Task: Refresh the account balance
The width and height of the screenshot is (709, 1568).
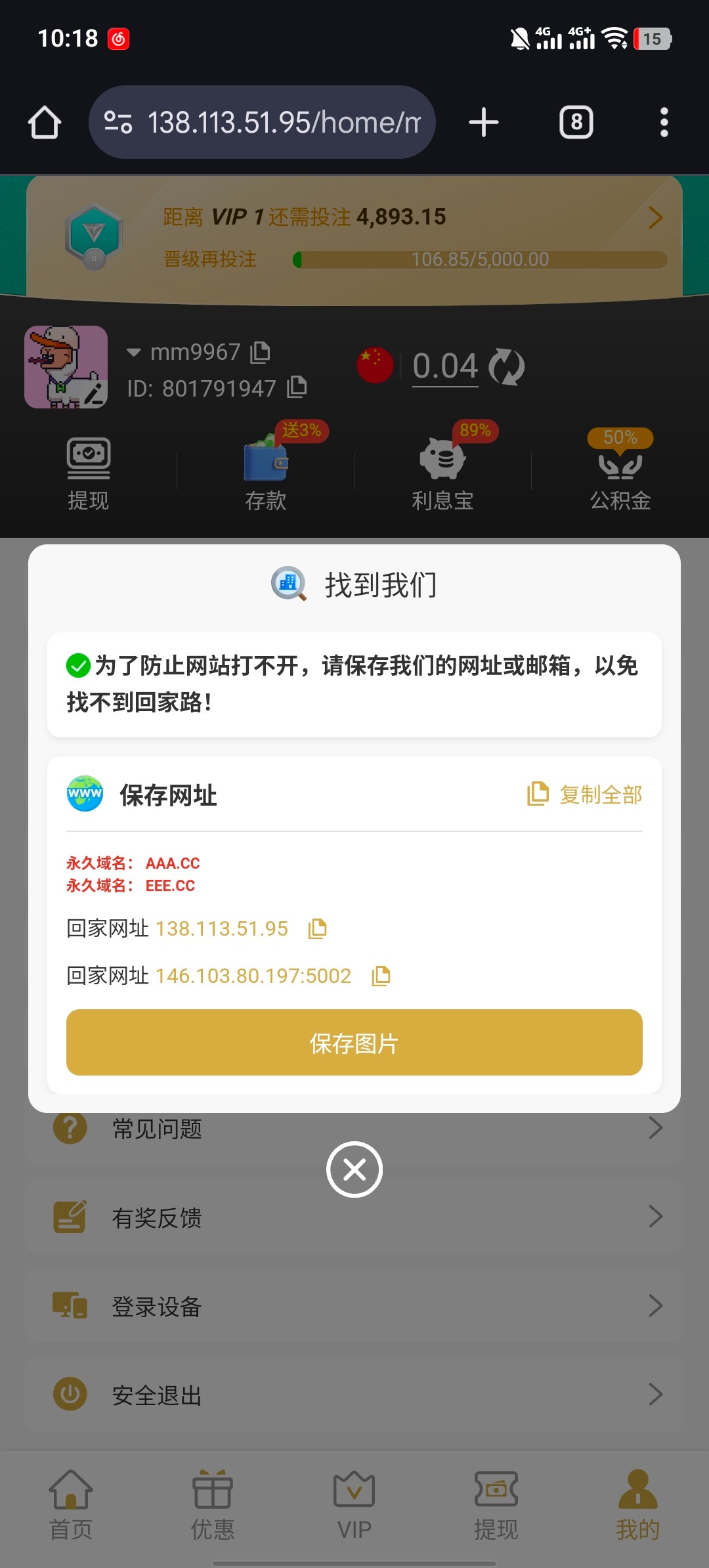Action: coord(507,366)
